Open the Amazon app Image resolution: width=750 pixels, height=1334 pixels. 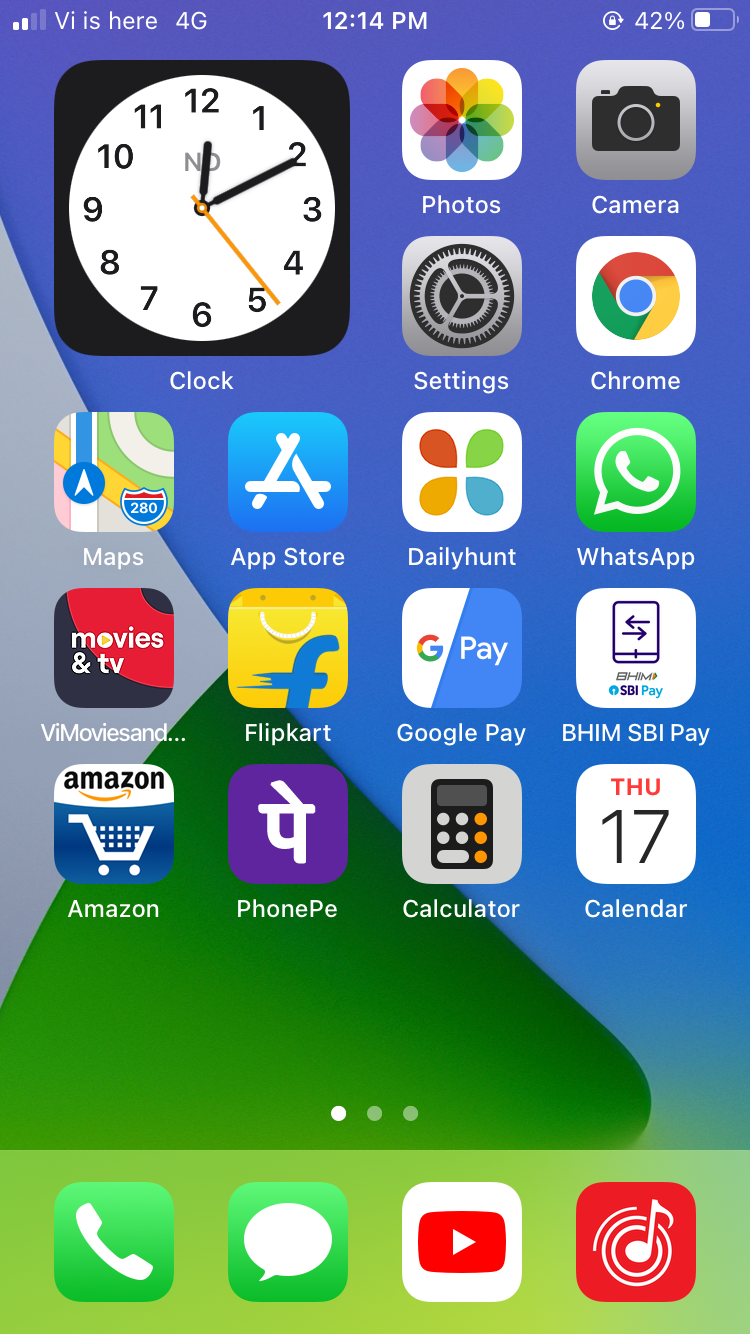[x=113, y=823]
